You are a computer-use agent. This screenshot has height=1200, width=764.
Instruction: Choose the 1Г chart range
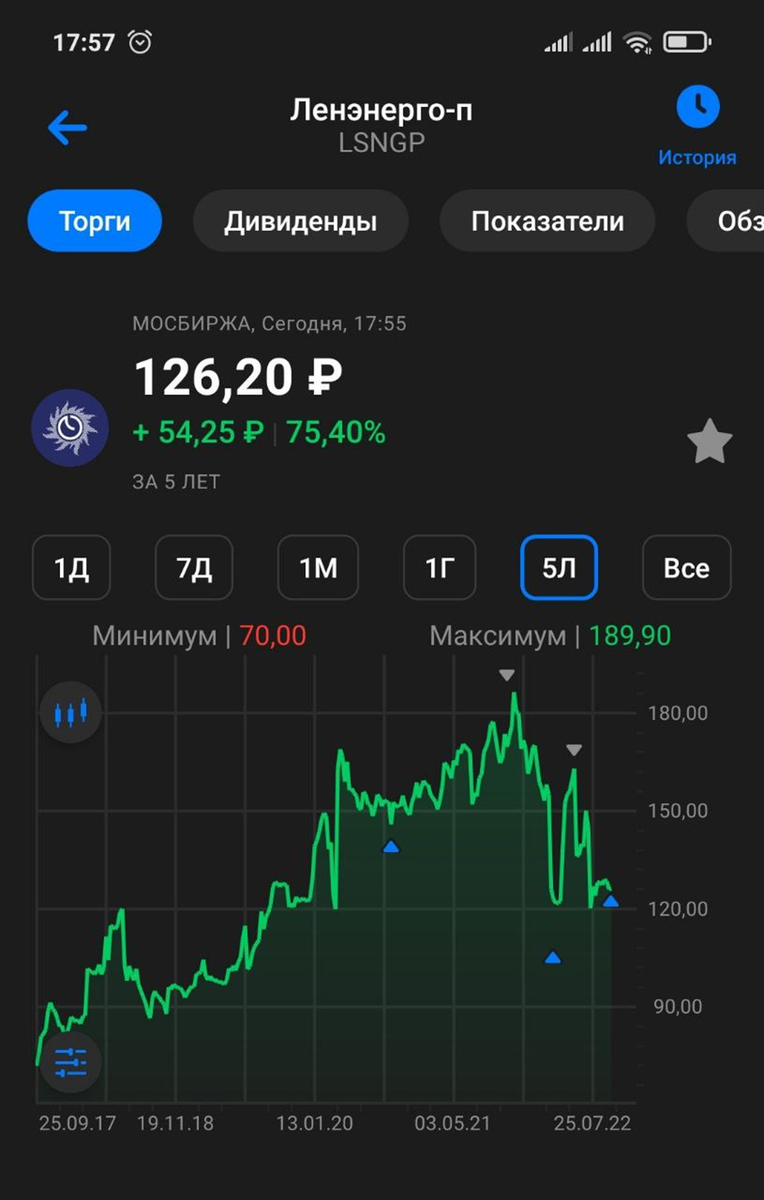[439, 568]
